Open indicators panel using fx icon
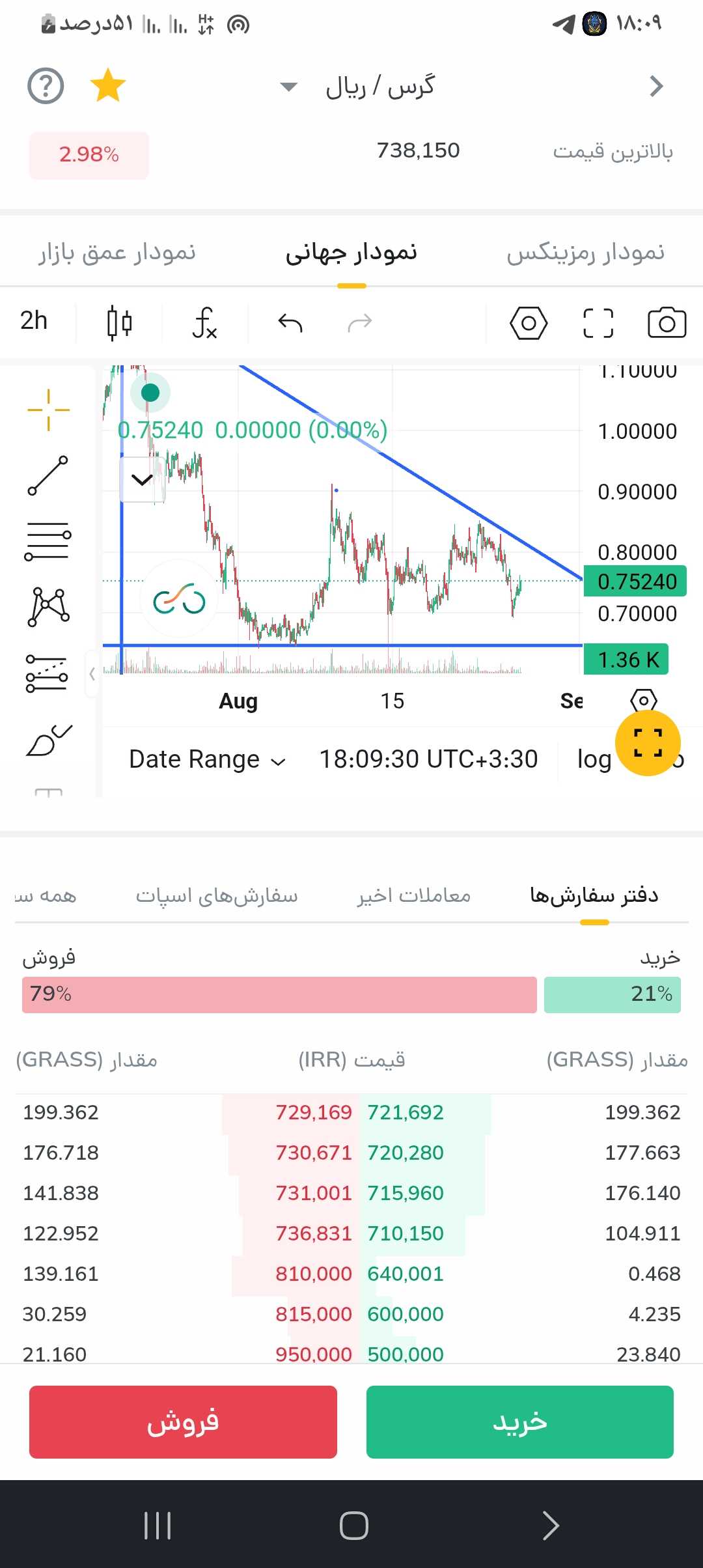Viewport: 703px width, 1568px height. point(204,323)
